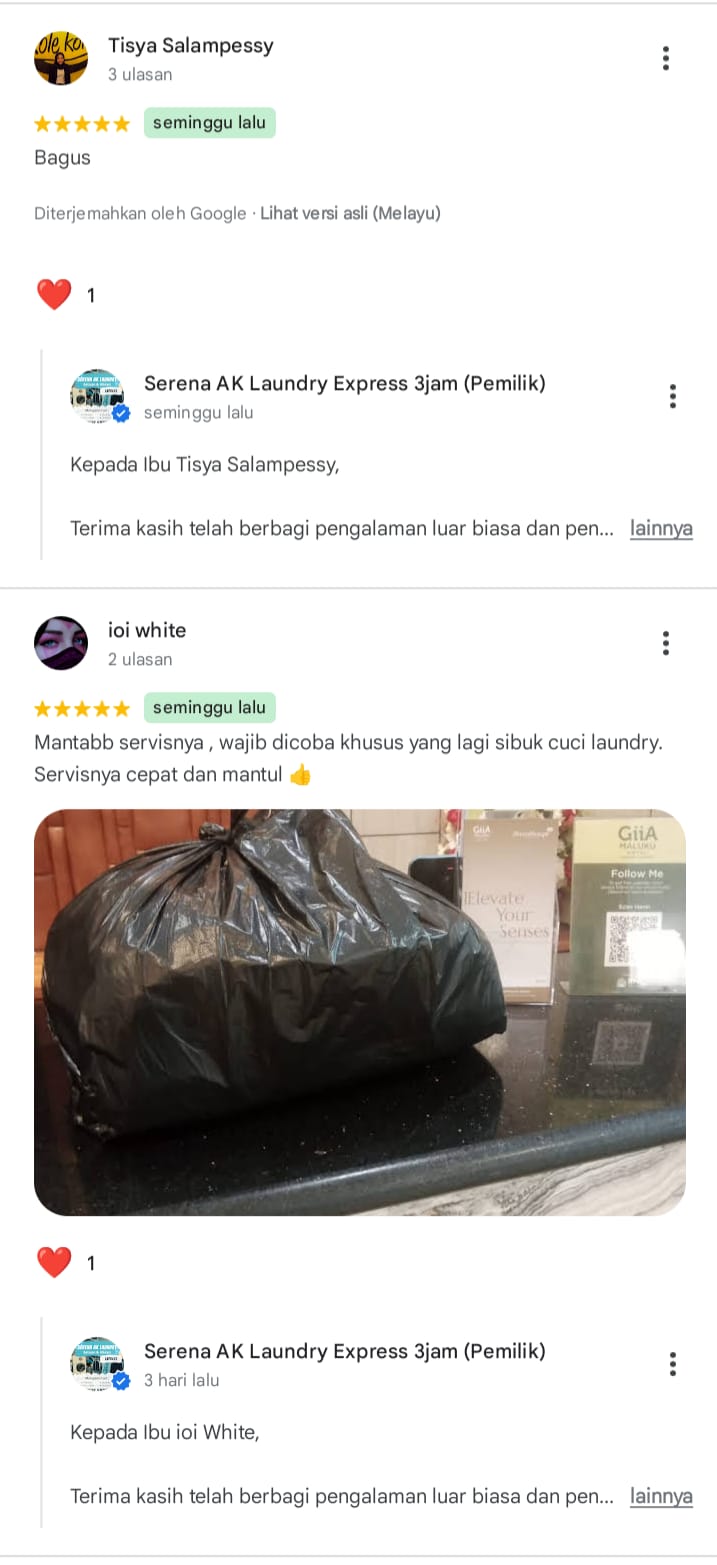Expand owner's reply to Ibu ioi White

(661, 1496)
